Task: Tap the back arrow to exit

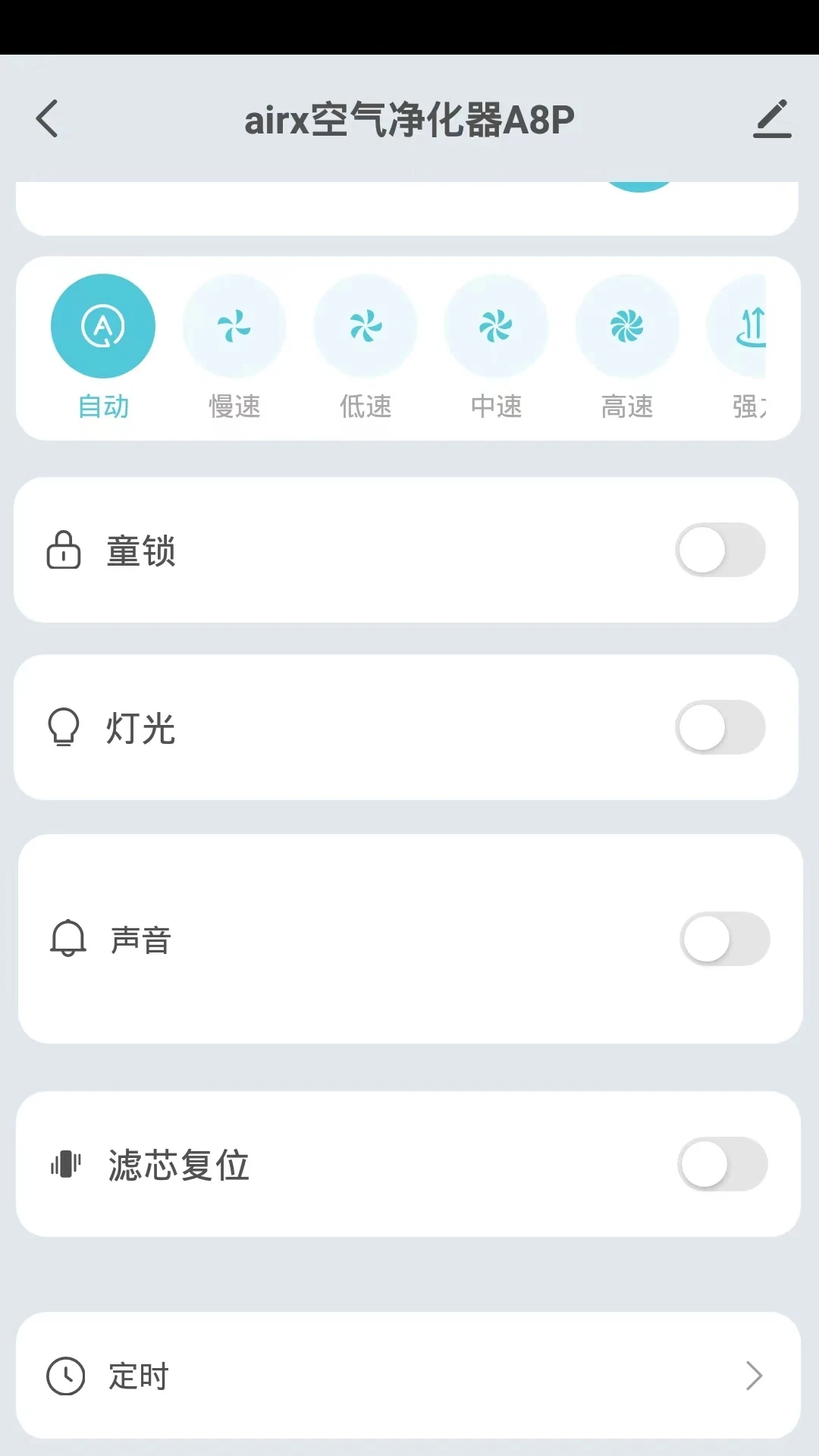Action: [x=48, y=119]
